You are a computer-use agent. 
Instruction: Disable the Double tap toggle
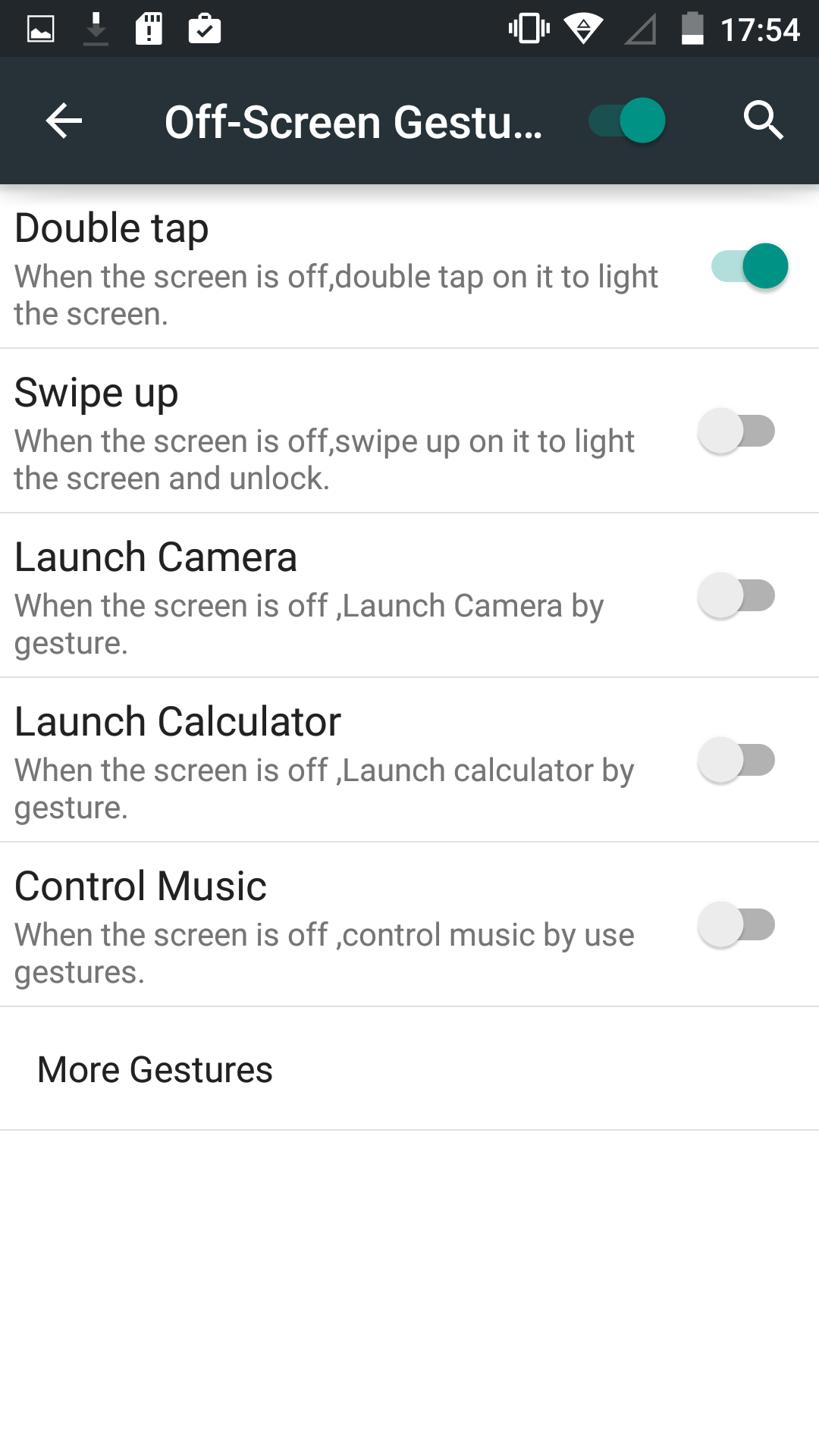pyautogui.click(x=750, y=266)
